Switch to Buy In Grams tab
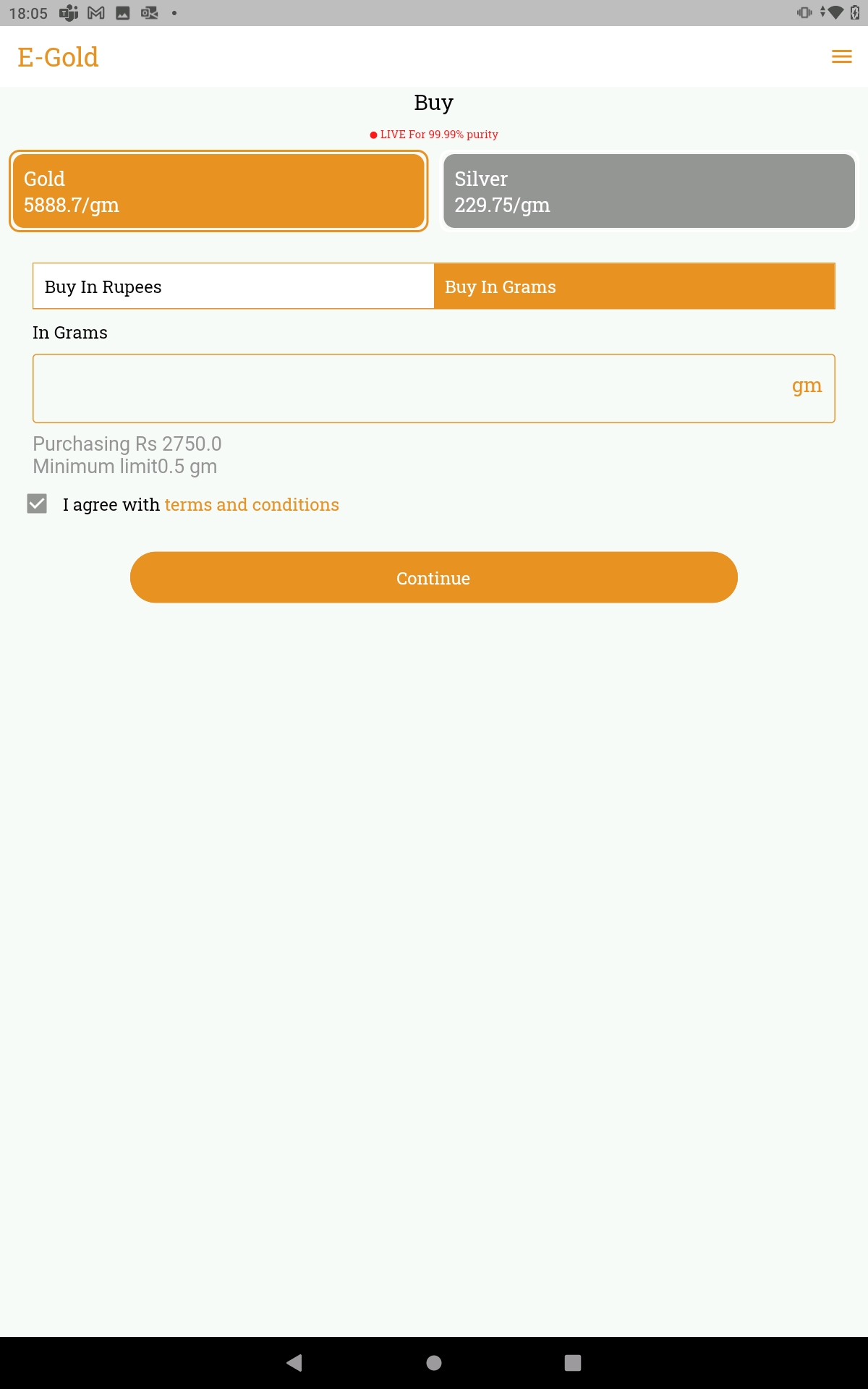The image size is (868, 1389). tap(634, 286)
